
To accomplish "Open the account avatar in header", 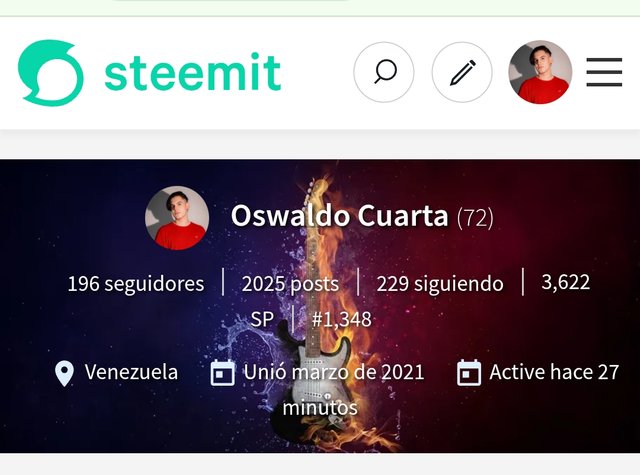I will (540, 72).
